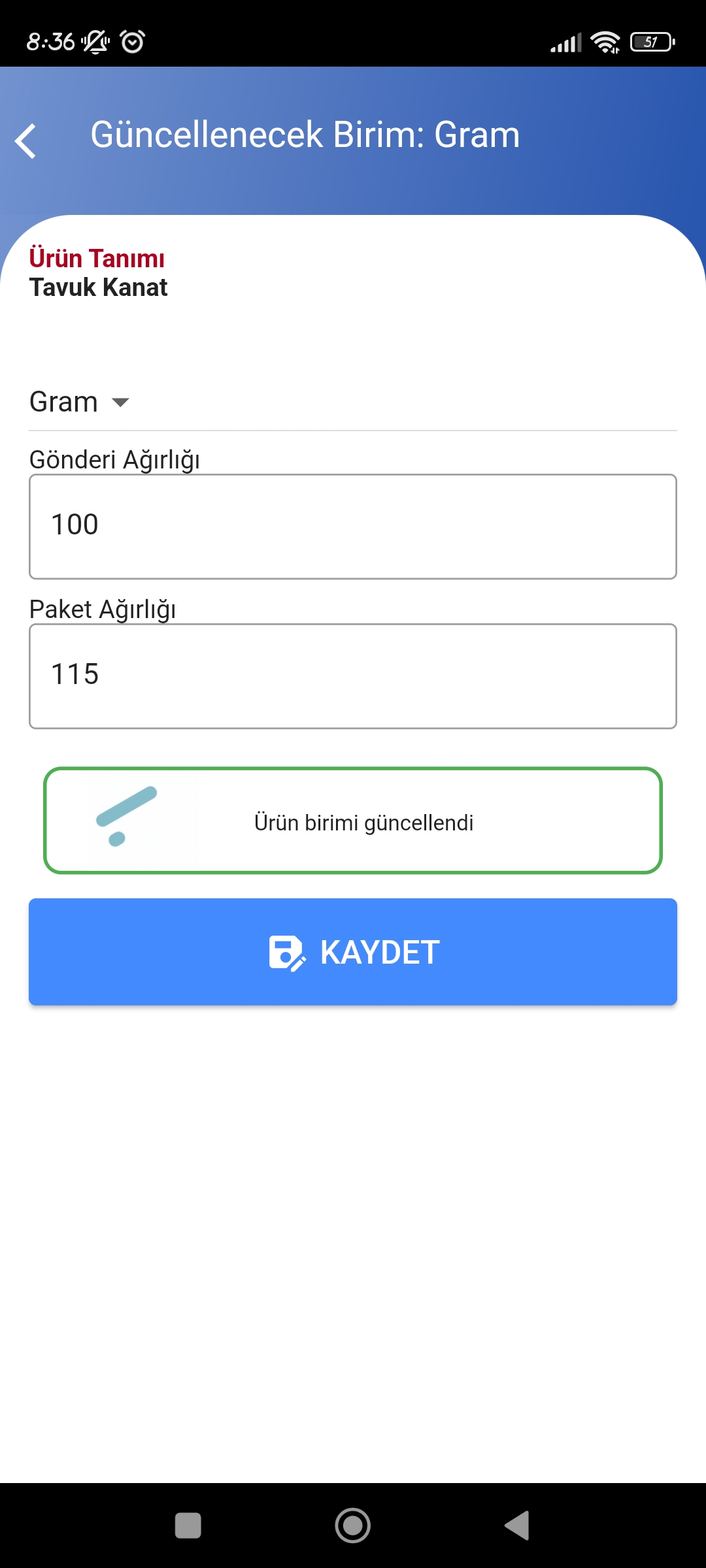Edit the Paket Ağırlığı field

(x=353, y=676)
